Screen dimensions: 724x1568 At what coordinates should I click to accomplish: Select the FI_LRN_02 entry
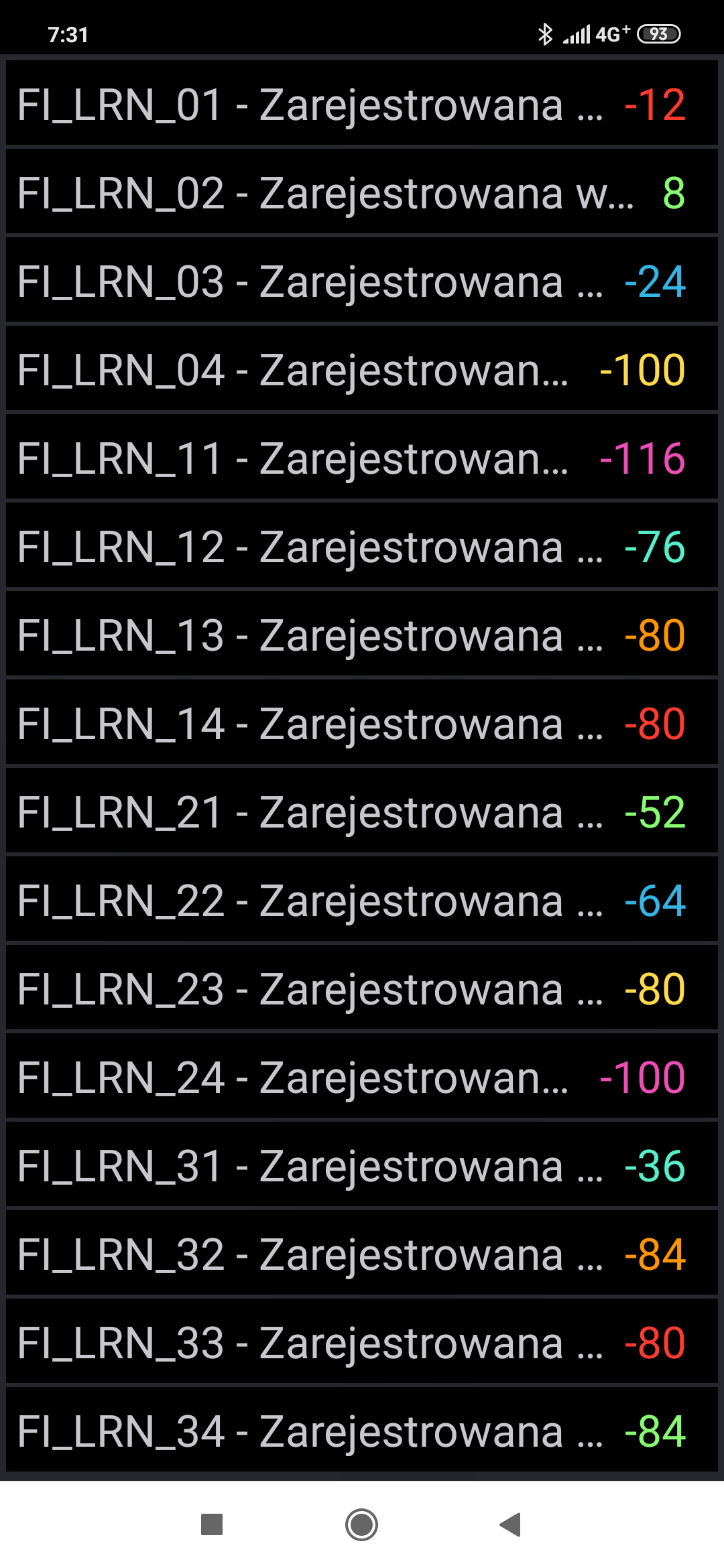click(x=362, y=193)
